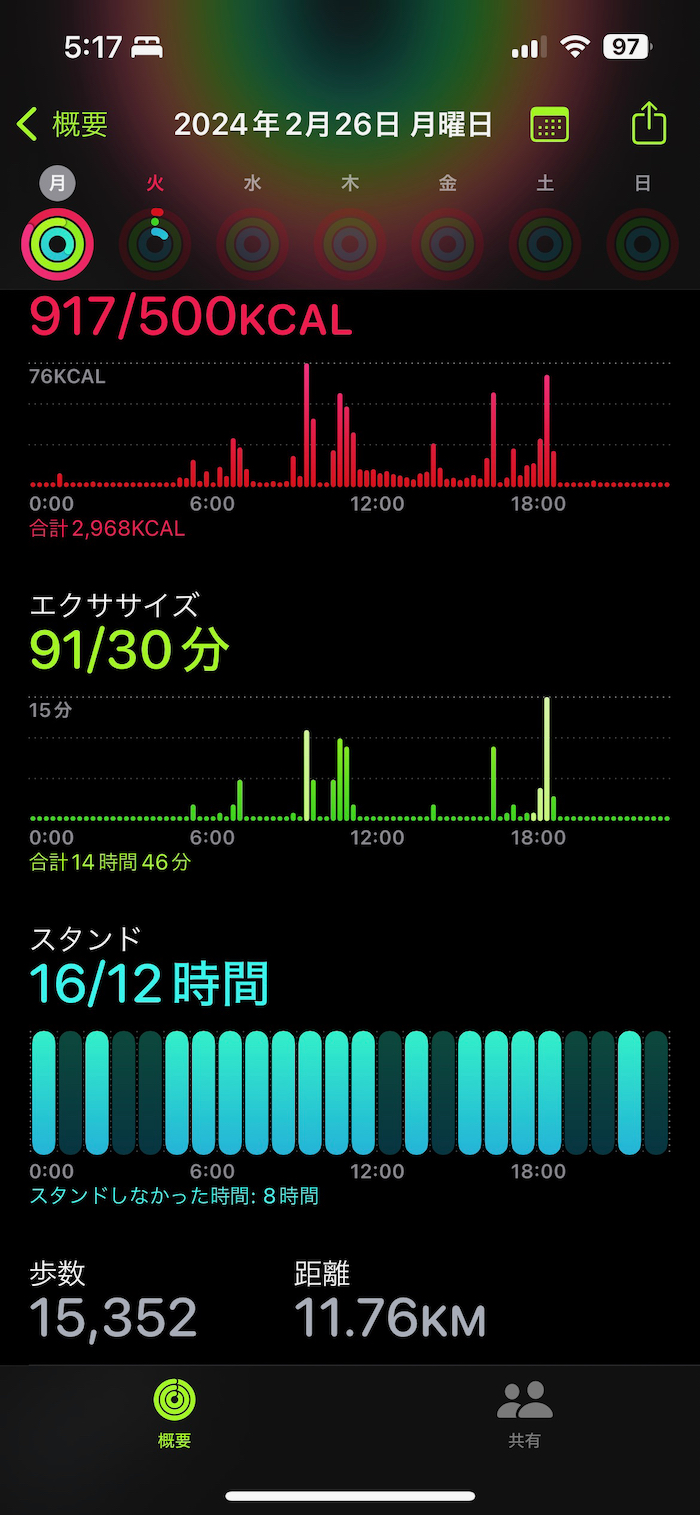This screenshot has height=1515, width=700.
Task: Select Friday 金 activity ring
Action: point(448,243)
